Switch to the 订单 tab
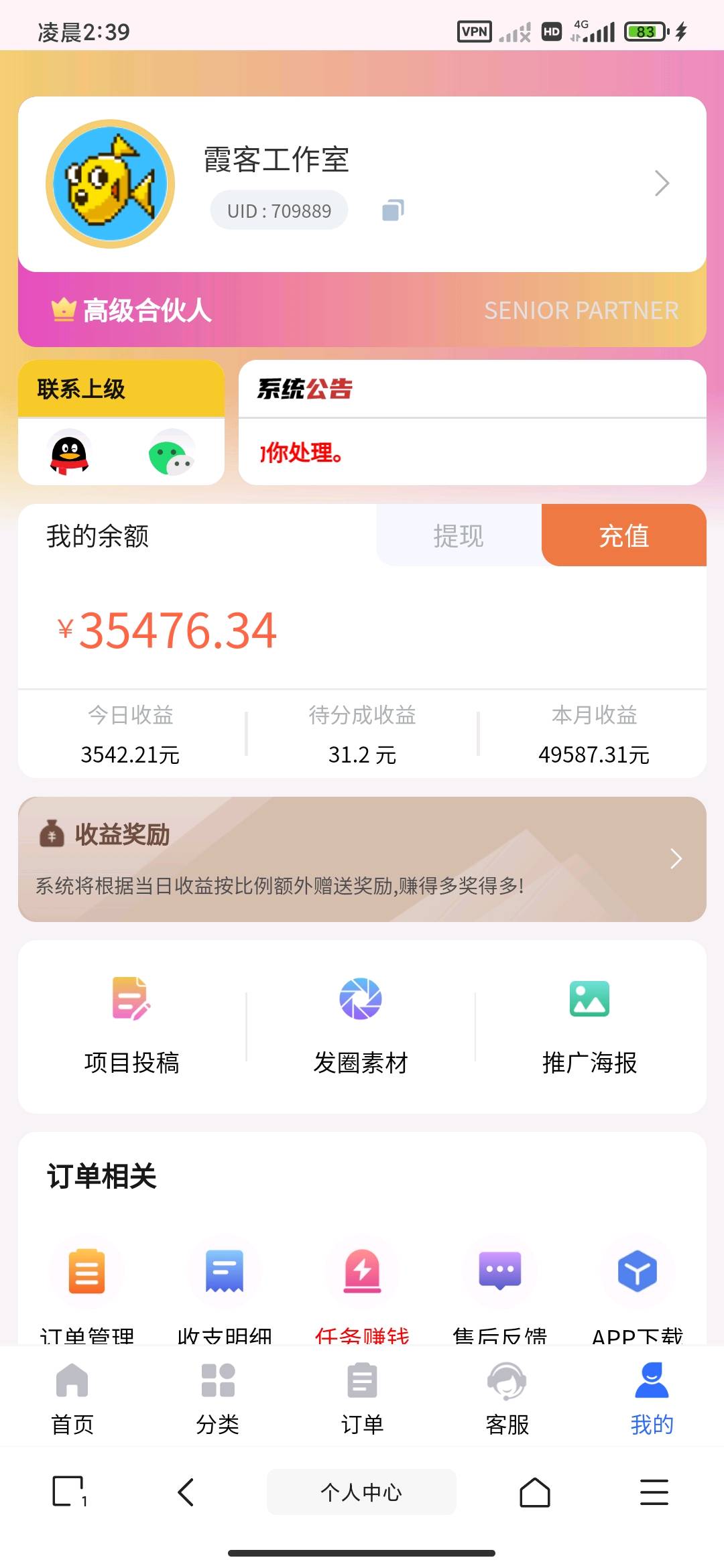 click(x=362, y=1396)
